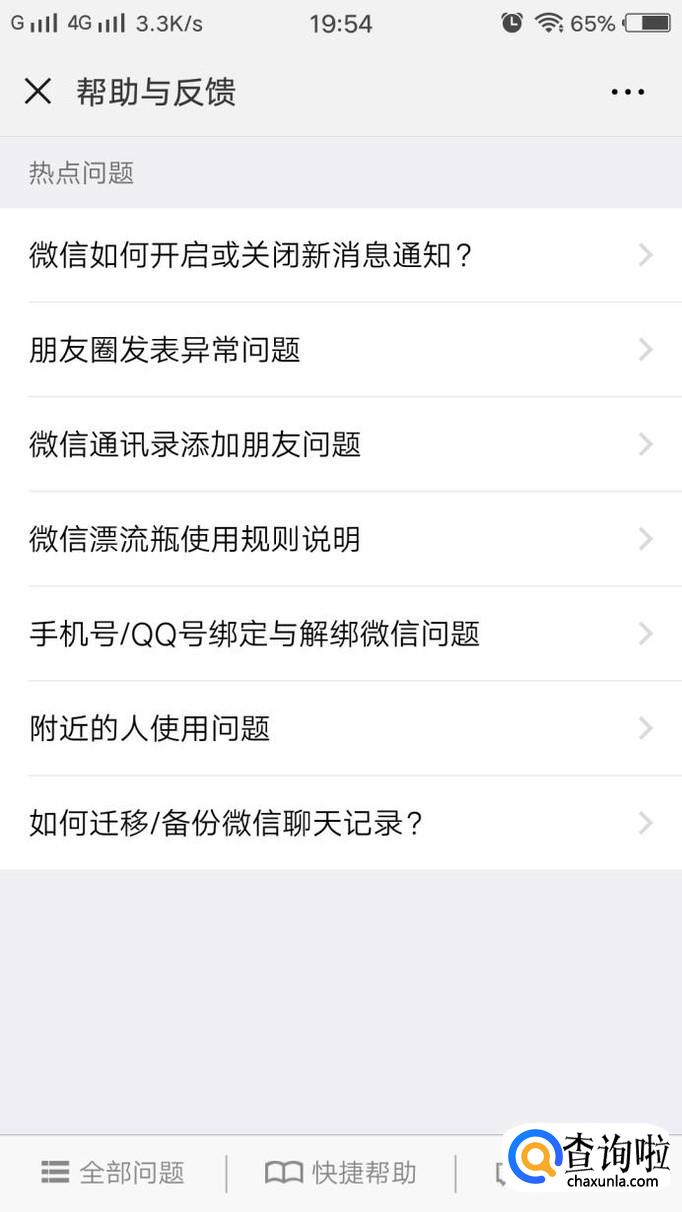Screen dimensions: 682x1212
Task: Select 微信通讯录添加朋友问题
Action: (340, 445)
